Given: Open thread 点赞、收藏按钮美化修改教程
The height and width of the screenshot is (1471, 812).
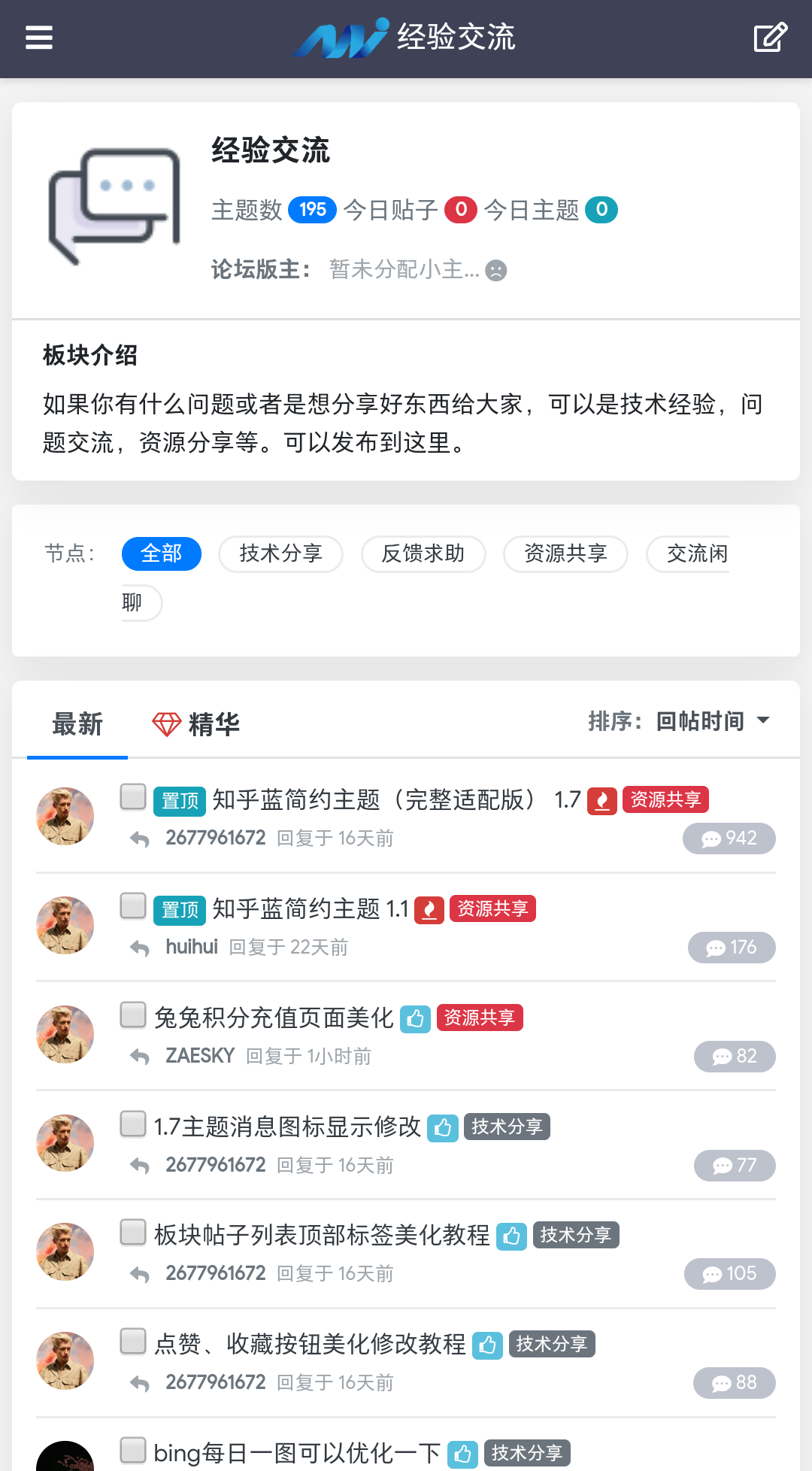Looking at the screenshot, I should pyautogui.click(x=310, y=1344).
